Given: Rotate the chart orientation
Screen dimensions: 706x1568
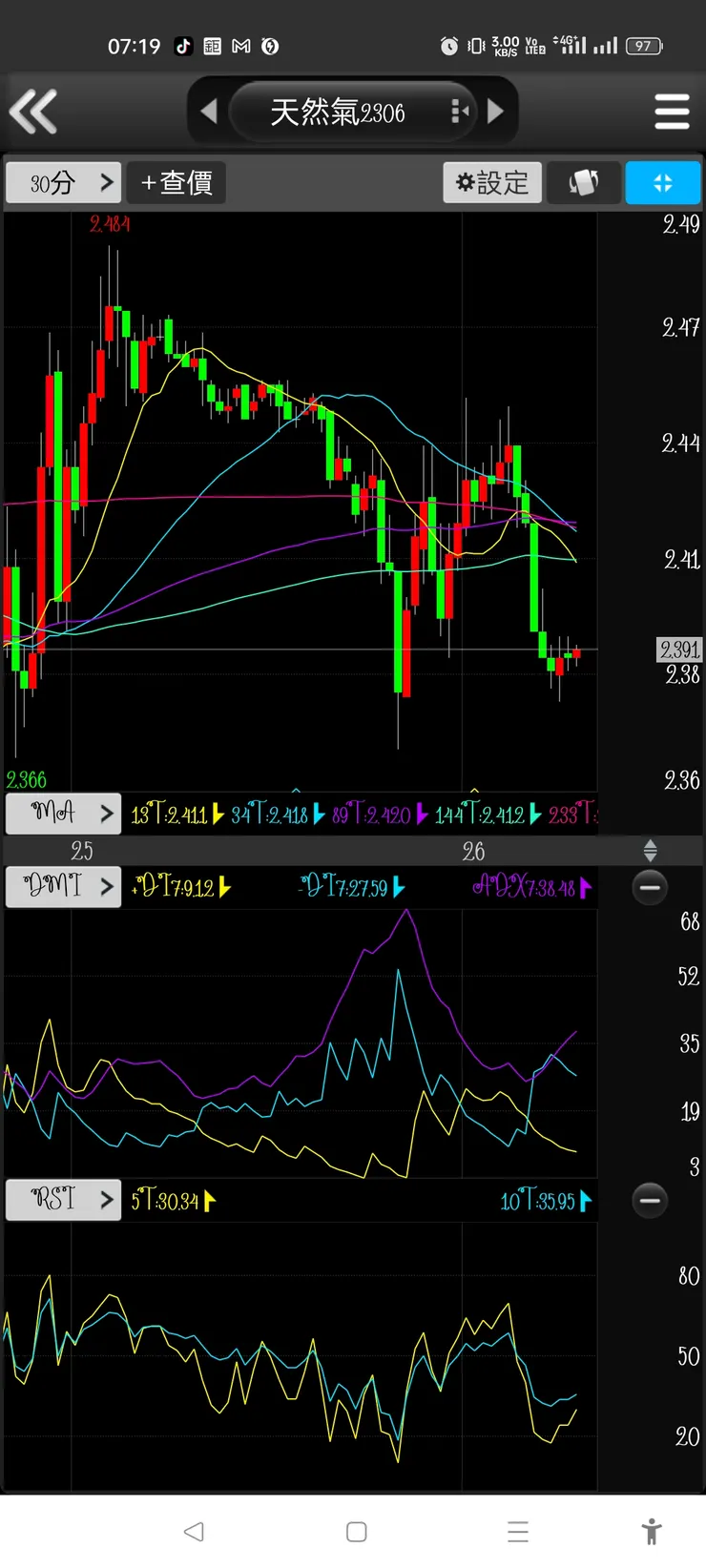Looking at the screenshot, I should [583, 182].
